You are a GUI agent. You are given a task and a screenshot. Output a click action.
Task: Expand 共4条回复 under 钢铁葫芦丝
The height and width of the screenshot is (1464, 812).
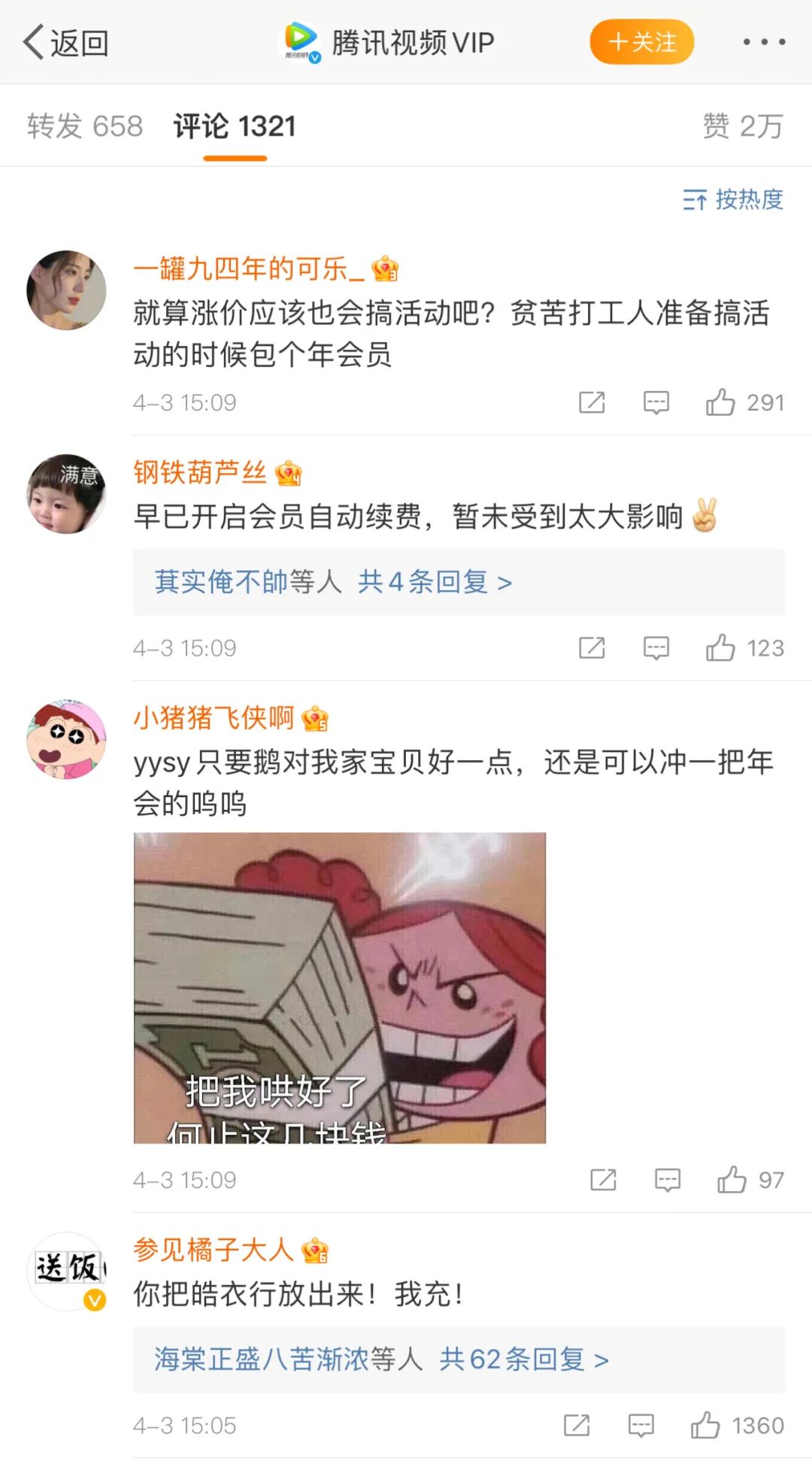pyautogui.click(x=434, y=582)
